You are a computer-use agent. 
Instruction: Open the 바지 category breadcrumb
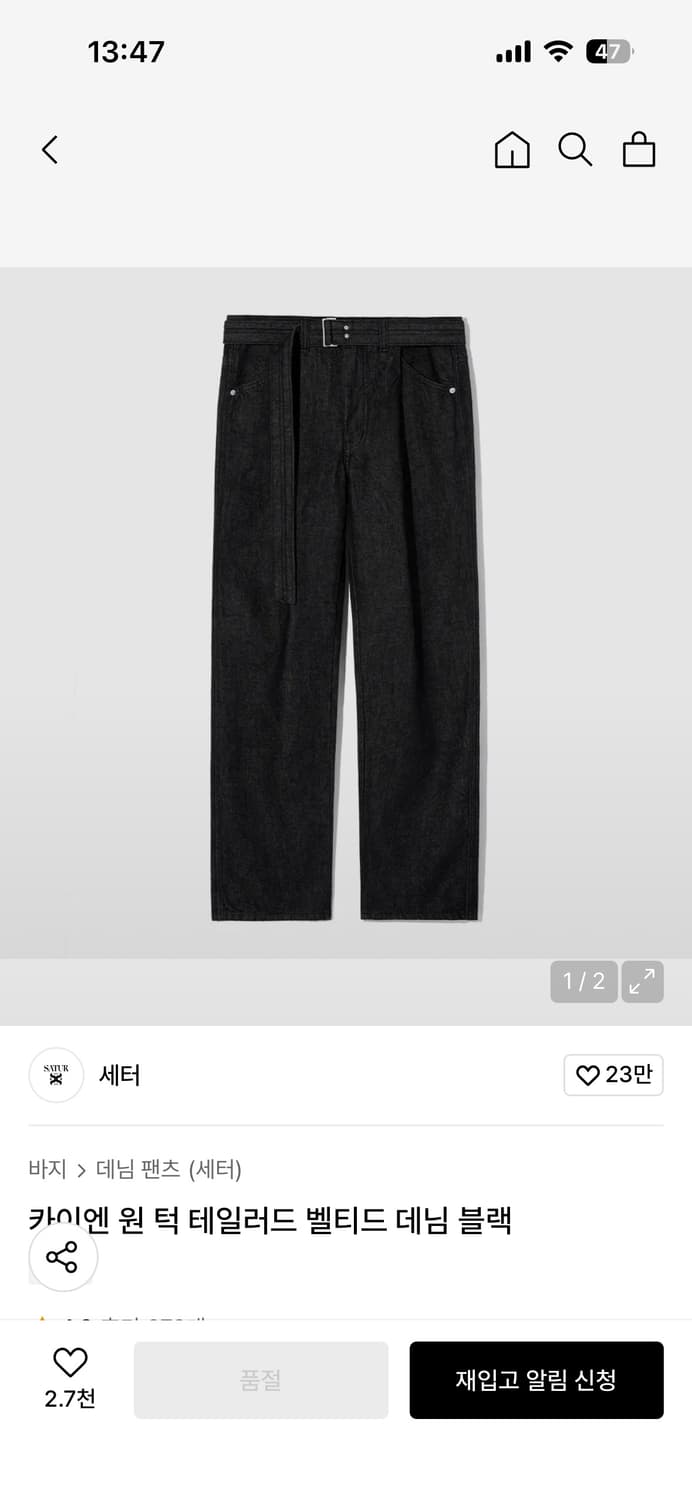[47, 1169]
